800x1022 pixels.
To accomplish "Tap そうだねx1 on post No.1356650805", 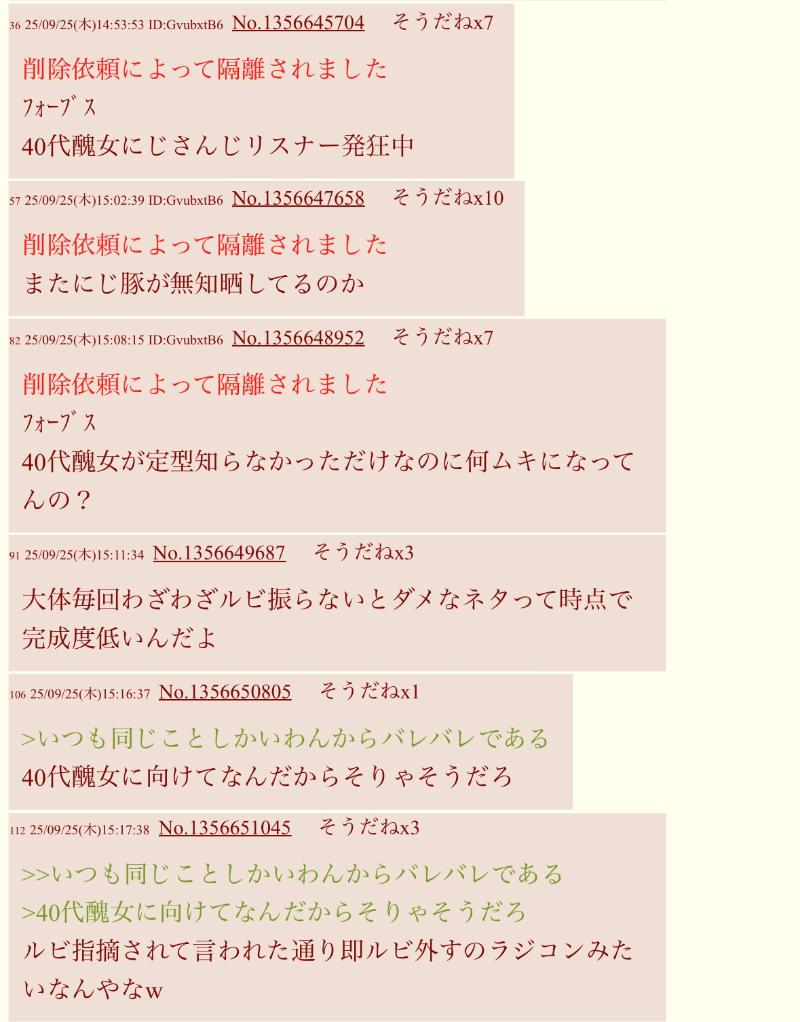I will [x=369, y=692].
